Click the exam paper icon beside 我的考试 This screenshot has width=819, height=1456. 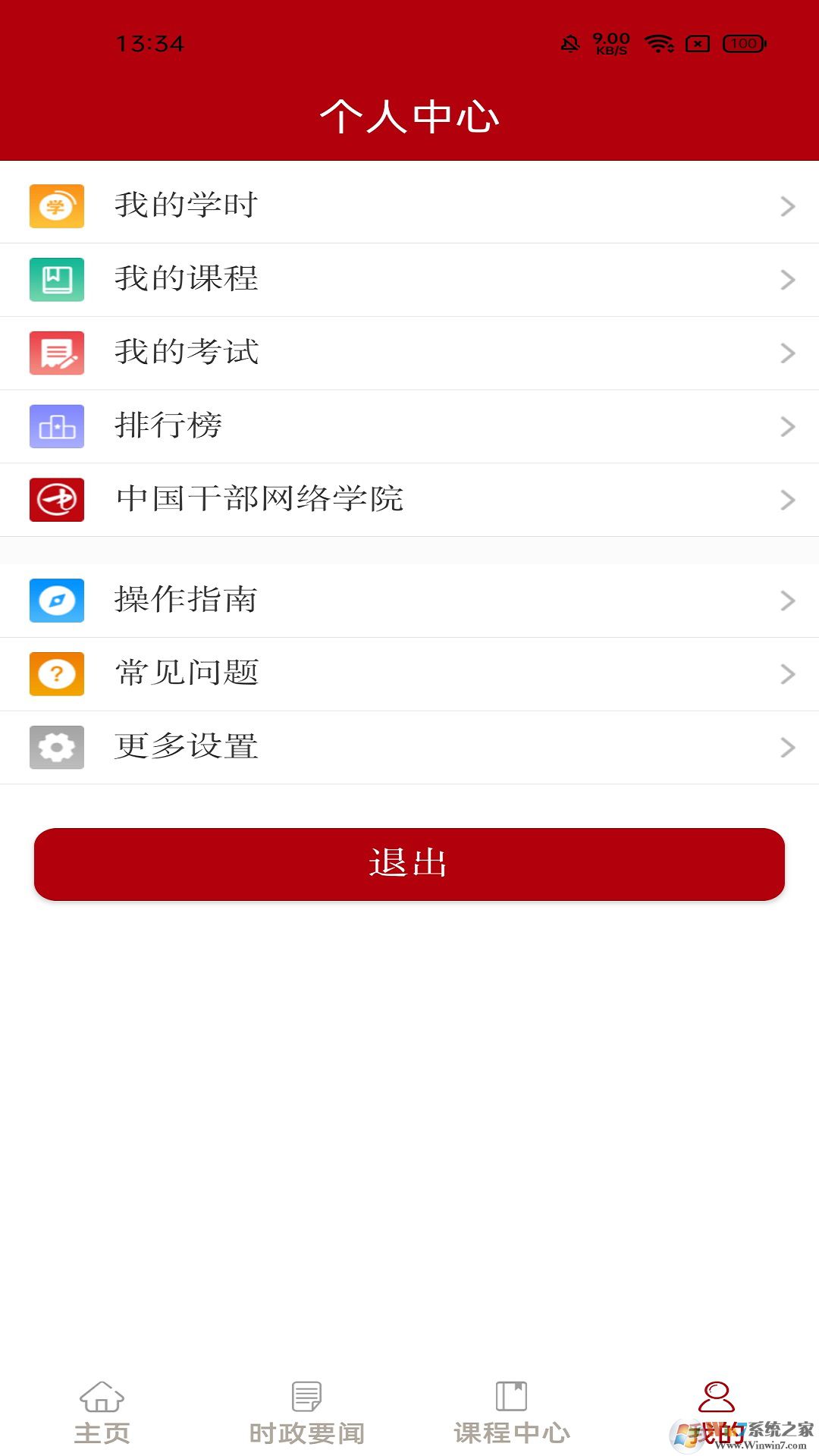tap(57, 352)
